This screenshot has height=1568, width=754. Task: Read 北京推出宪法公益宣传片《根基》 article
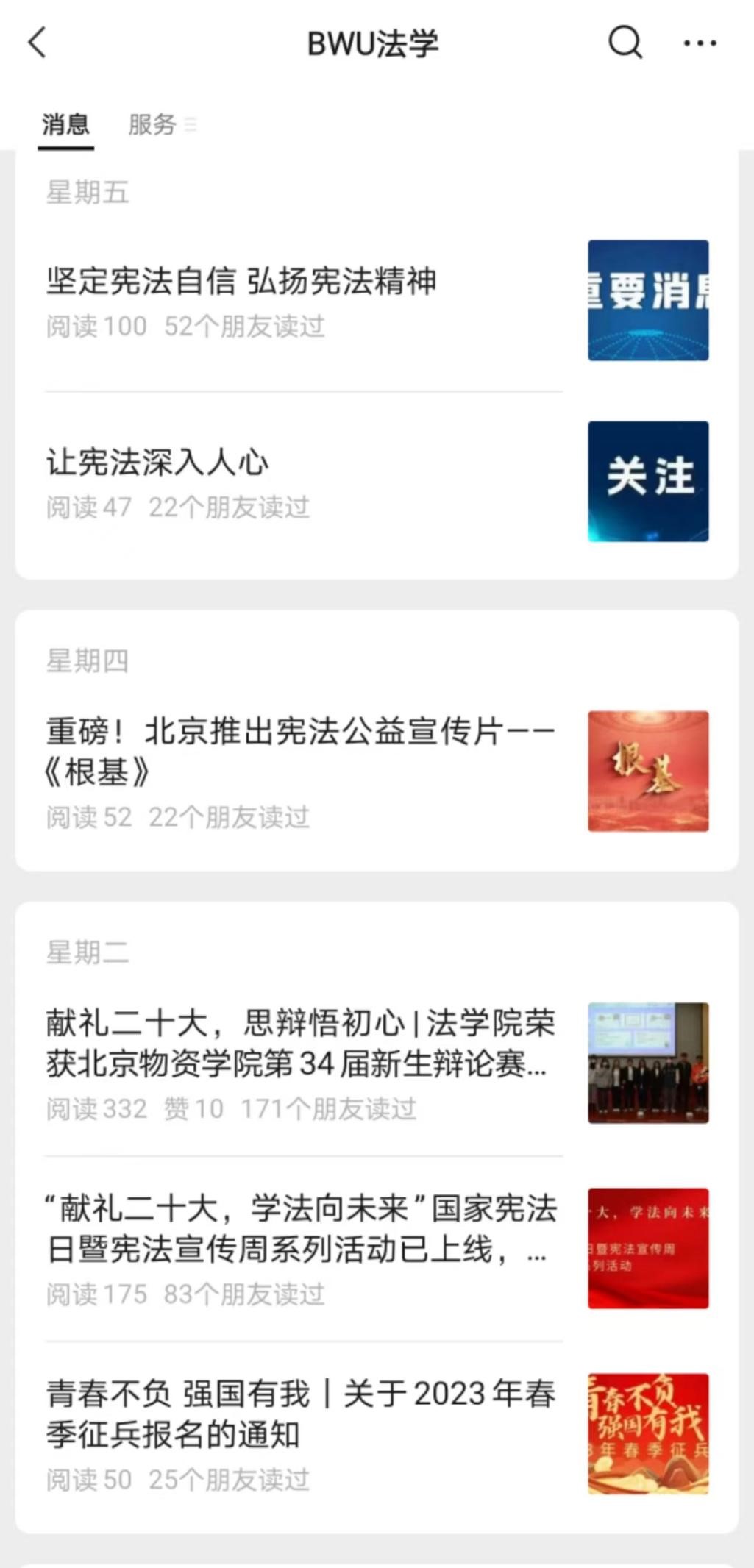pyautogui.click(x=300, y=751)
